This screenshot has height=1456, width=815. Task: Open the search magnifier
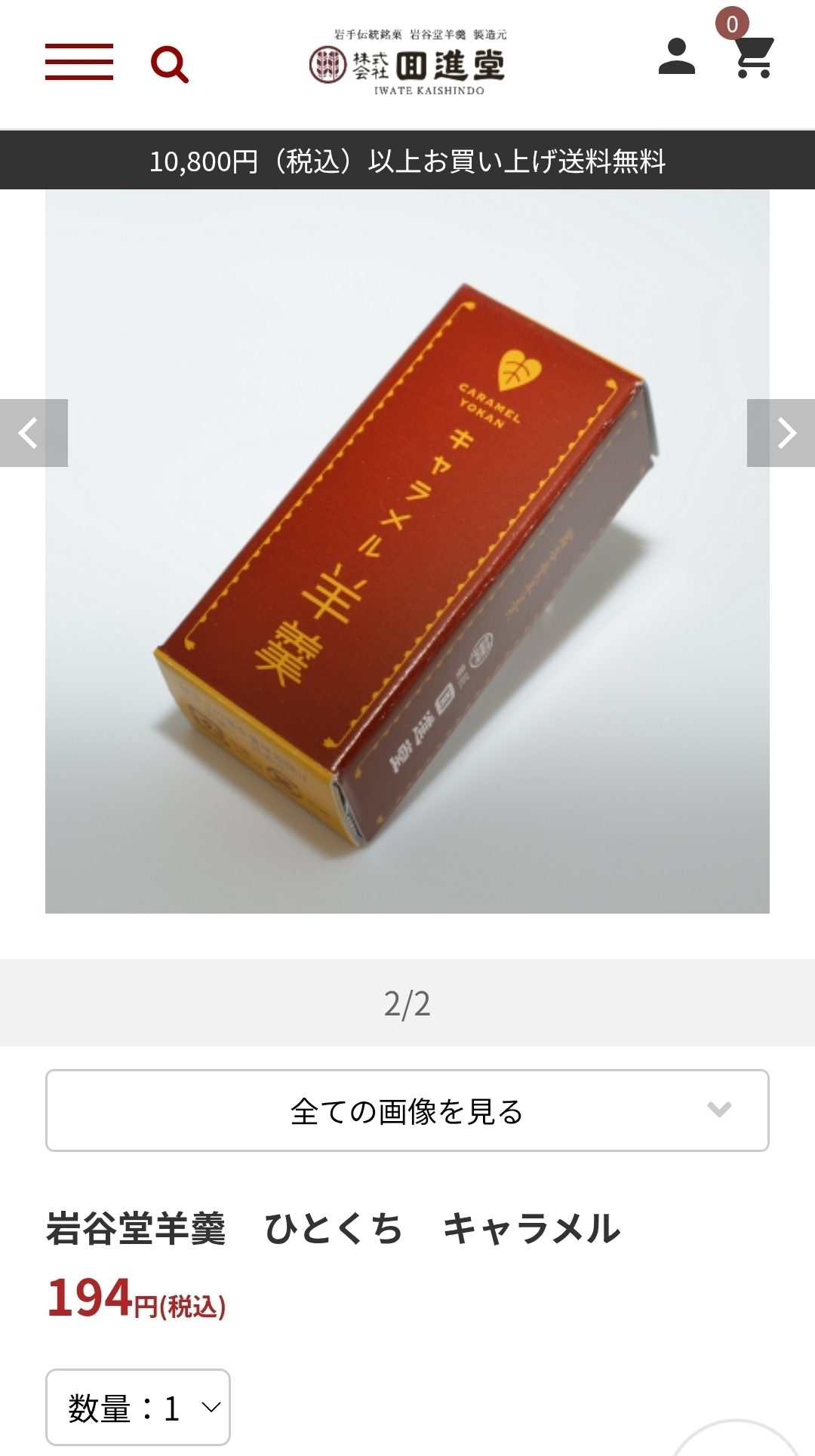point(170,64)
